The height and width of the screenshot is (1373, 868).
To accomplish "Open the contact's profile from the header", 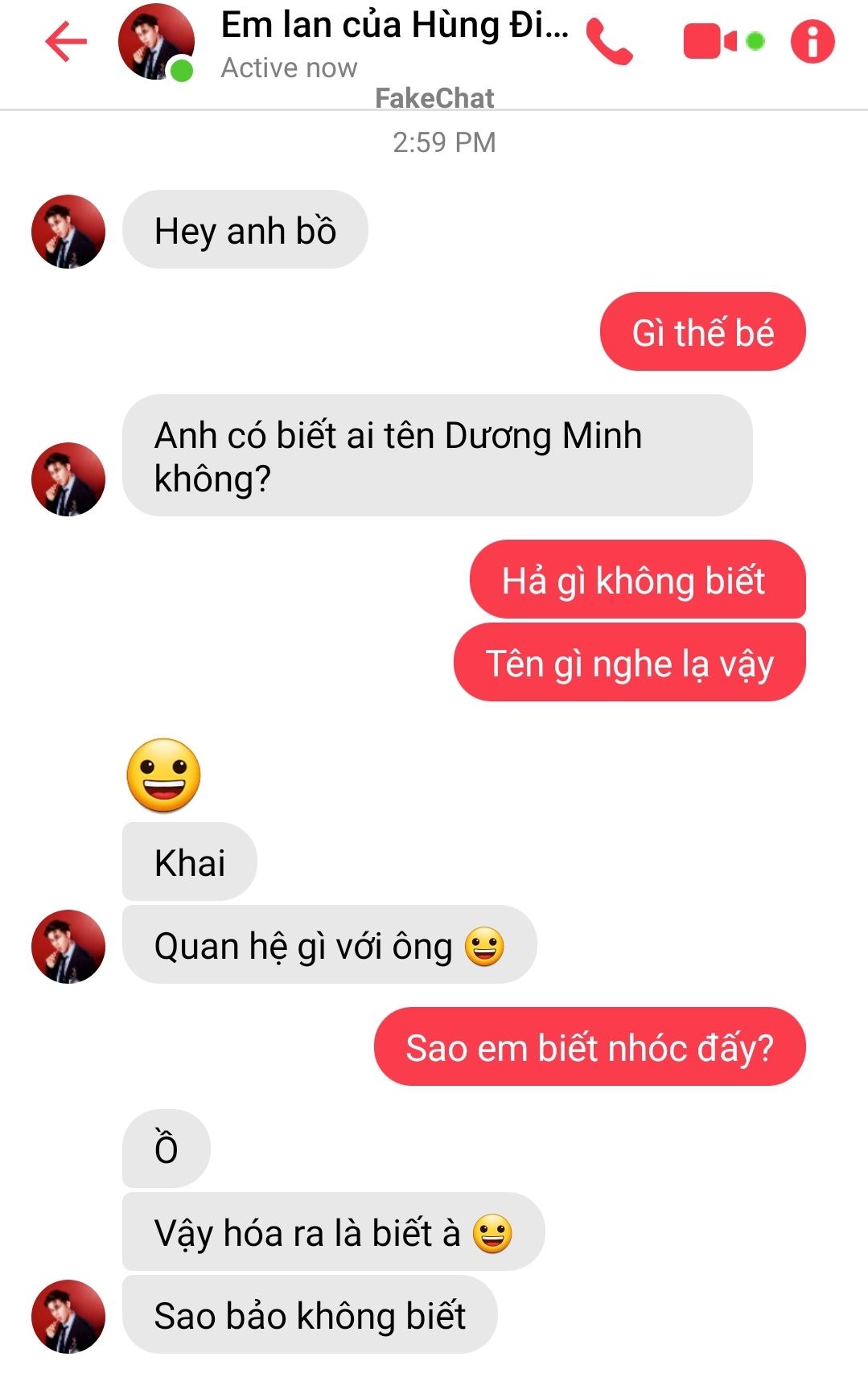I will [x=155, y=42].
